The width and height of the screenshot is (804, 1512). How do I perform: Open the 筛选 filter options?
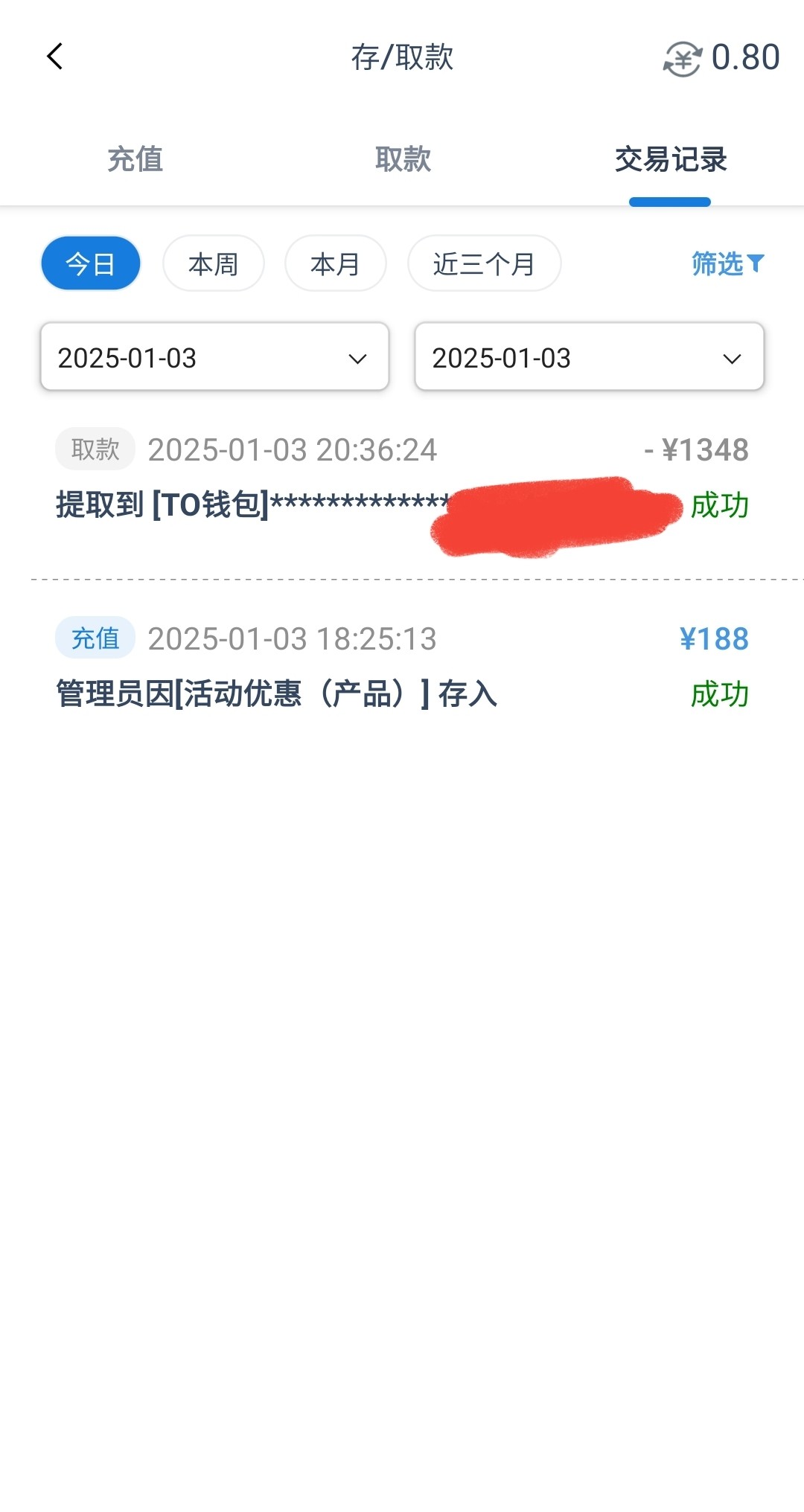727,263
